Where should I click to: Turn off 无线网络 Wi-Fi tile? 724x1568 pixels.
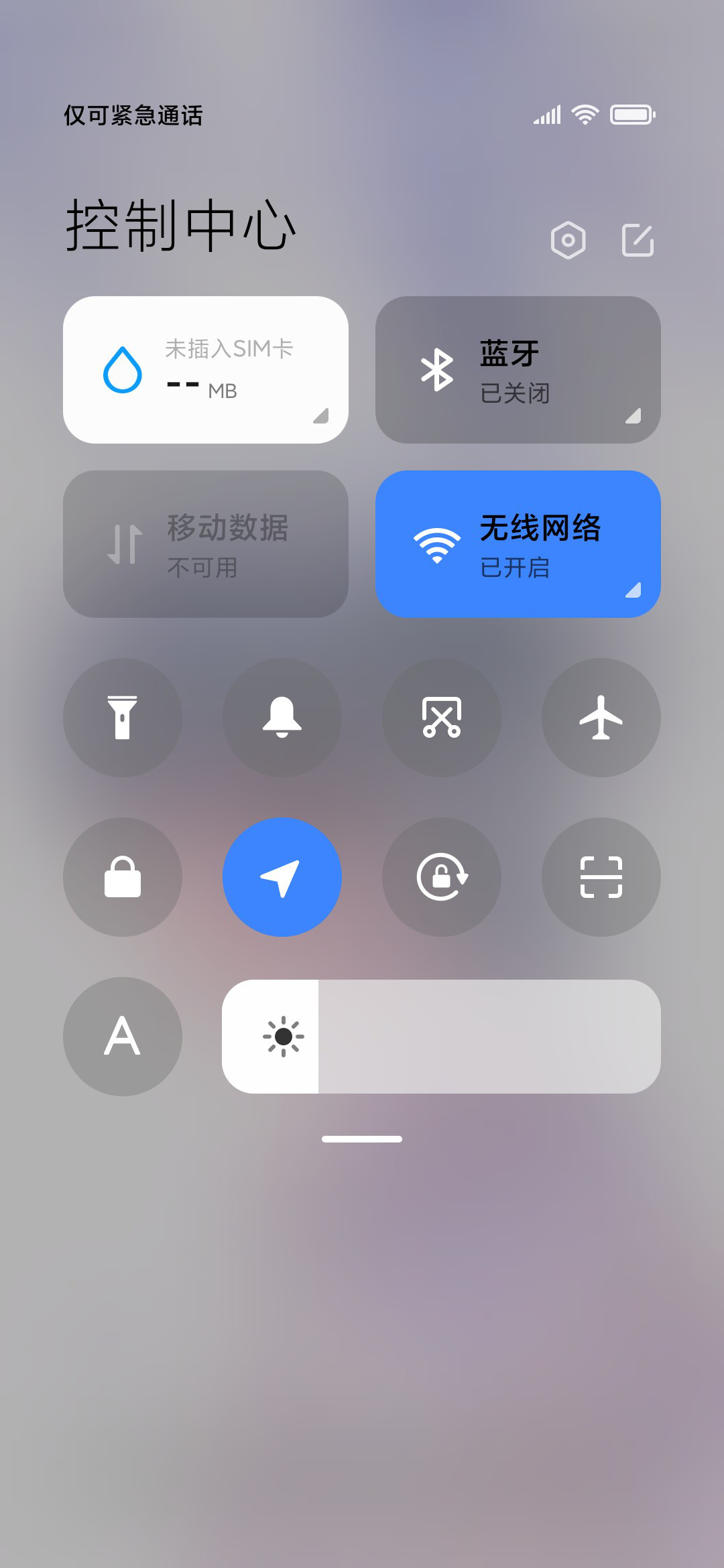click(x=518, y=544)
